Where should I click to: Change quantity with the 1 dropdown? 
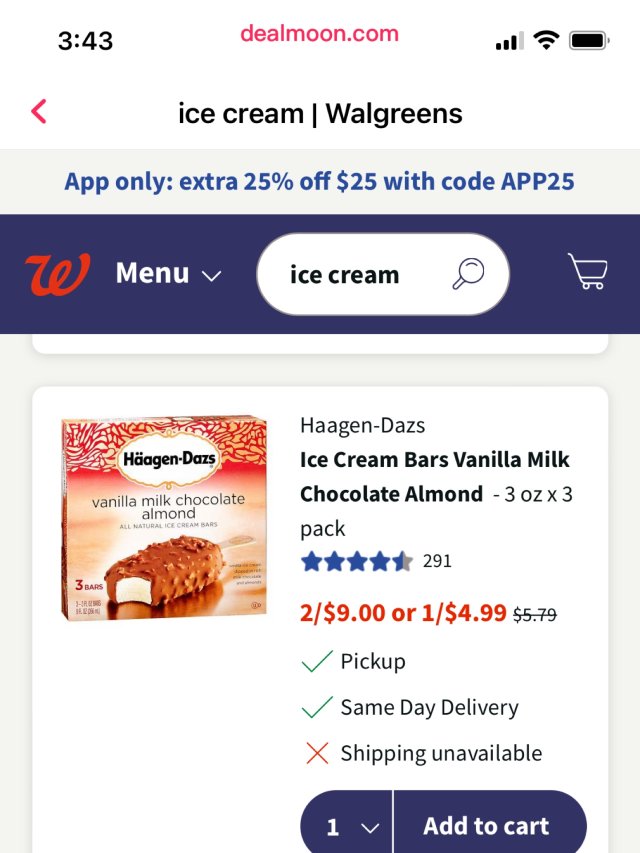tap(347, 826)
